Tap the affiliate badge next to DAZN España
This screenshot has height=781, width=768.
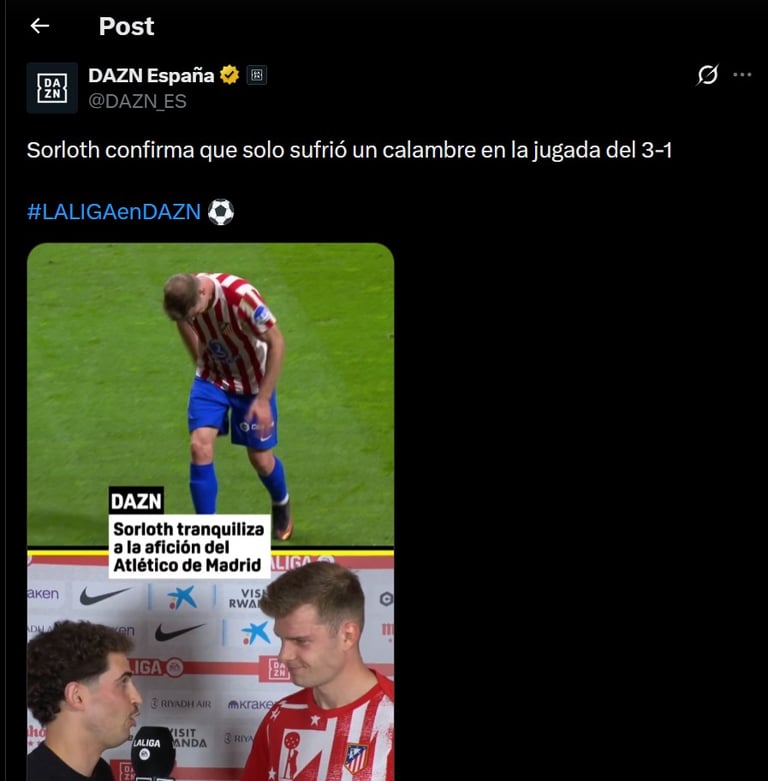coord(257,76)
